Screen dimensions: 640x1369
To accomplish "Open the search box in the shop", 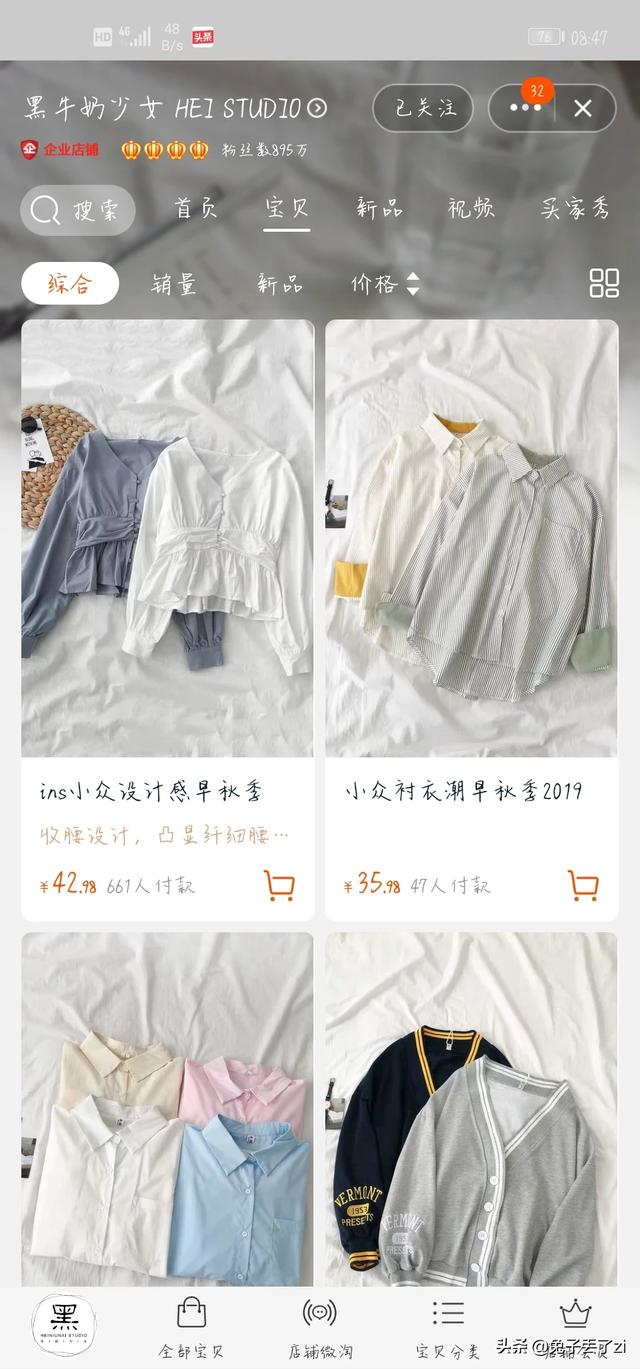I will click(78, 210).
